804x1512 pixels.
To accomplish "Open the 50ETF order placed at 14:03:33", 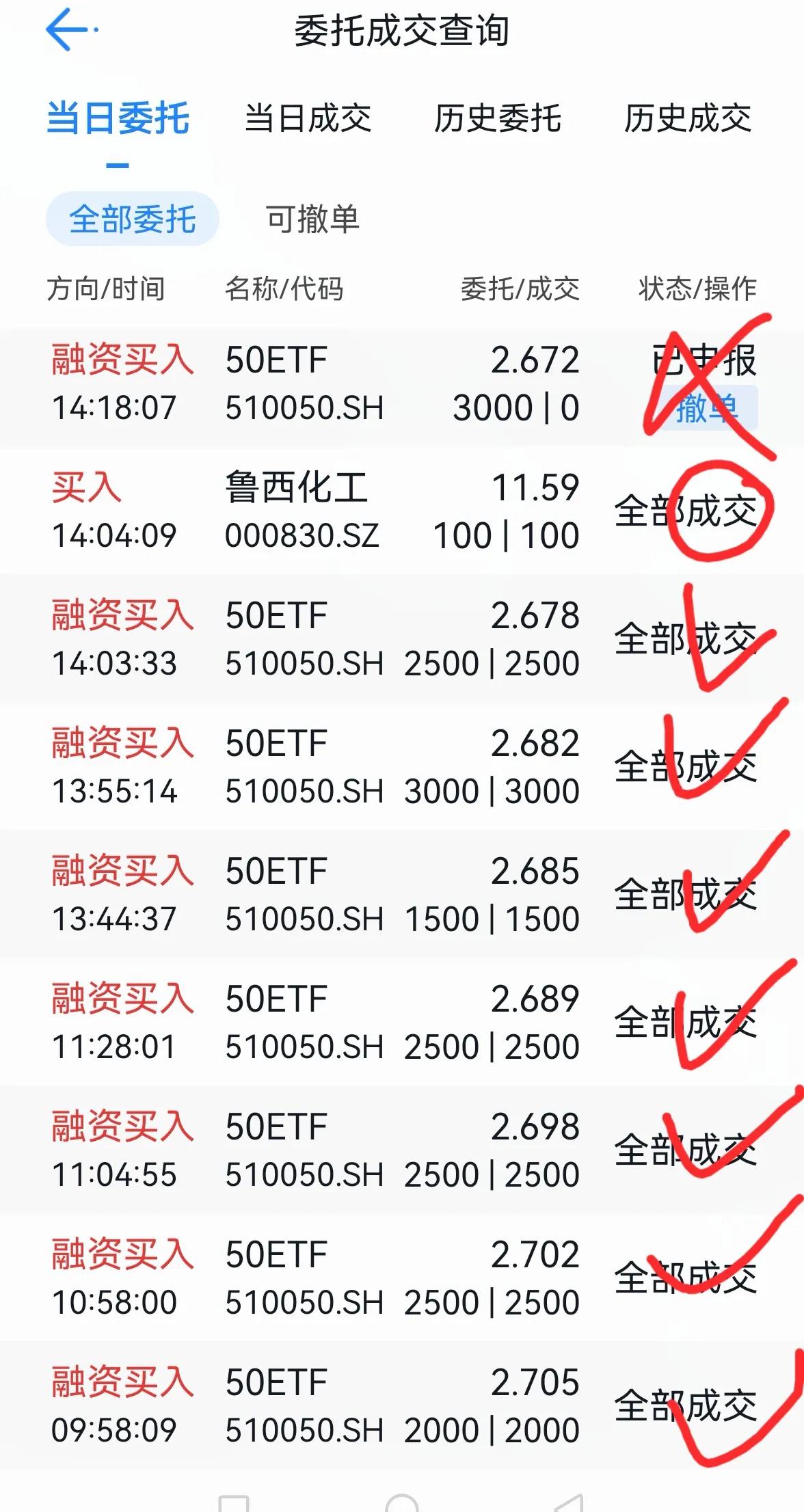I will point(402,638).
